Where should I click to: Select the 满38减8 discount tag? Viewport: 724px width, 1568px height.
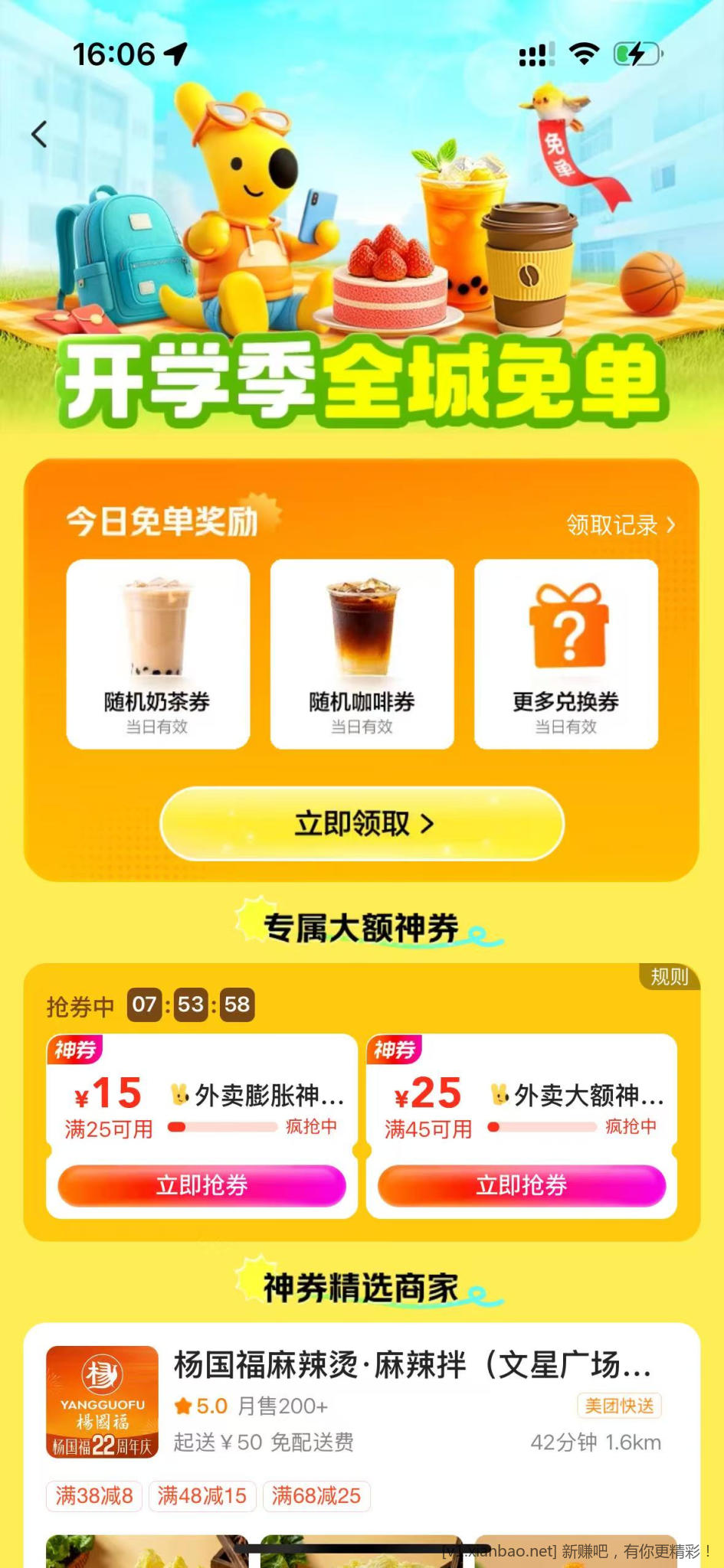[x=93, y=1496]
